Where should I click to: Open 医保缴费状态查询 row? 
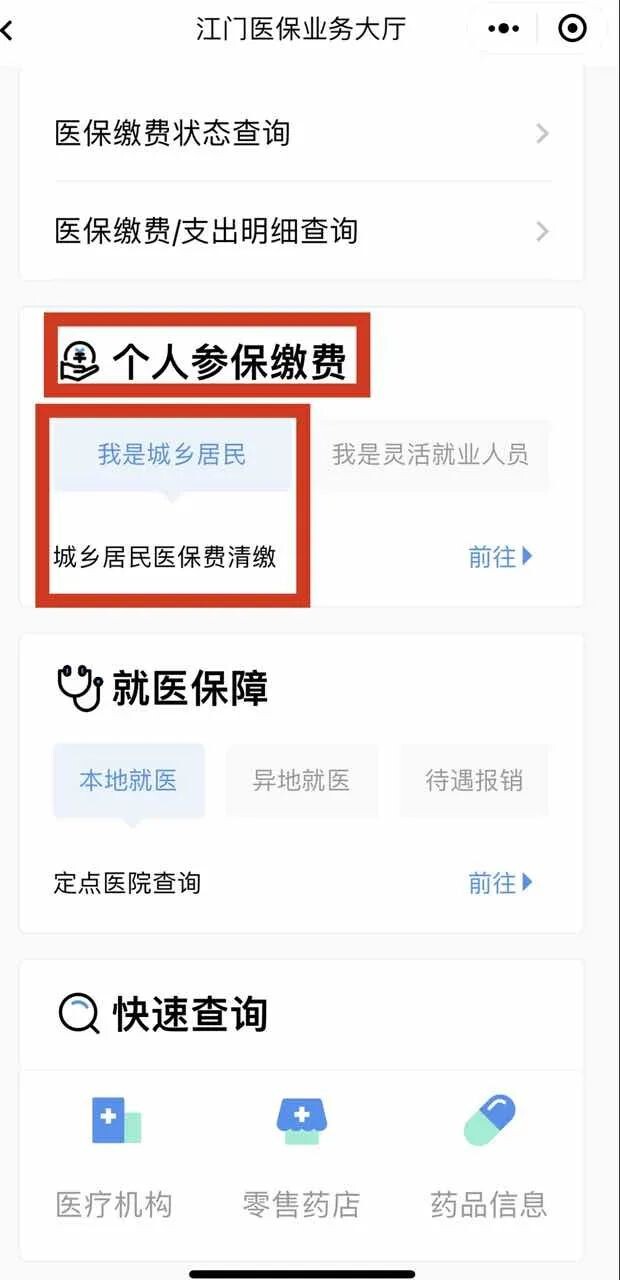click(x=300, y=133)
